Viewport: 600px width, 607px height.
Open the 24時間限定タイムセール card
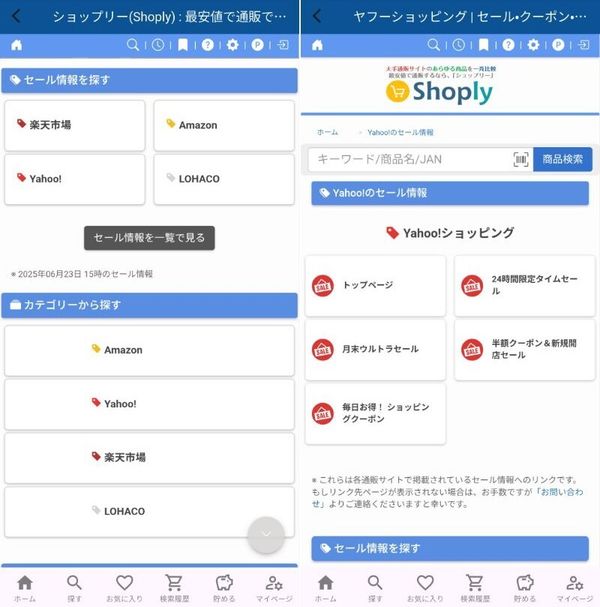pyautogui.click(x=525, y=286)
